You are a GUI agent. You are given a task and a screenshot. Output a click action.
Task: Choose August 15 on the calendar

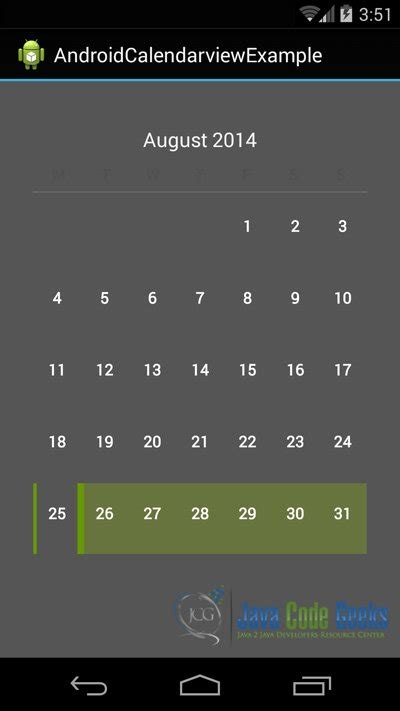247,370
